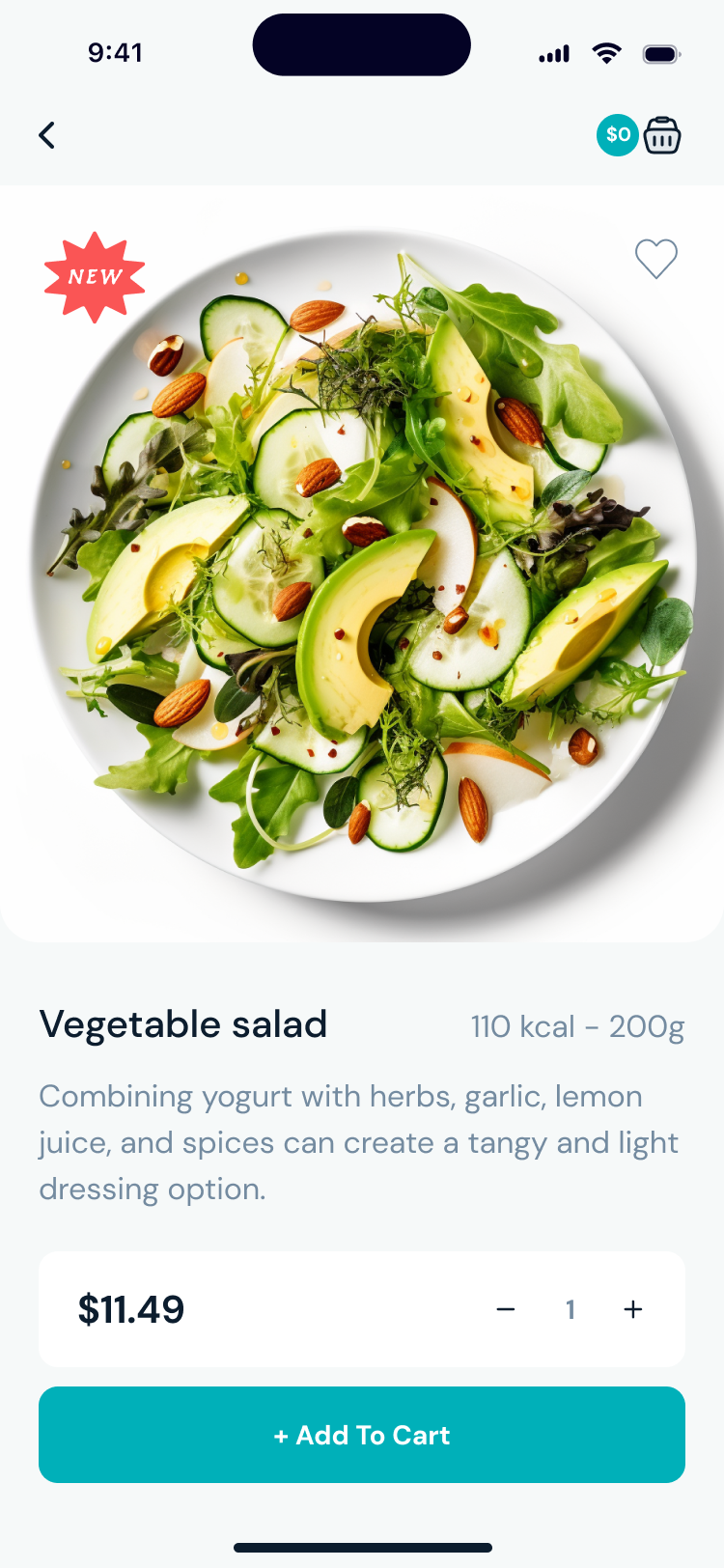Image resolution: width=724 pixels, height=1568 pixels.
Task: Select the cellular signal bars
Action: coord(553,54)
